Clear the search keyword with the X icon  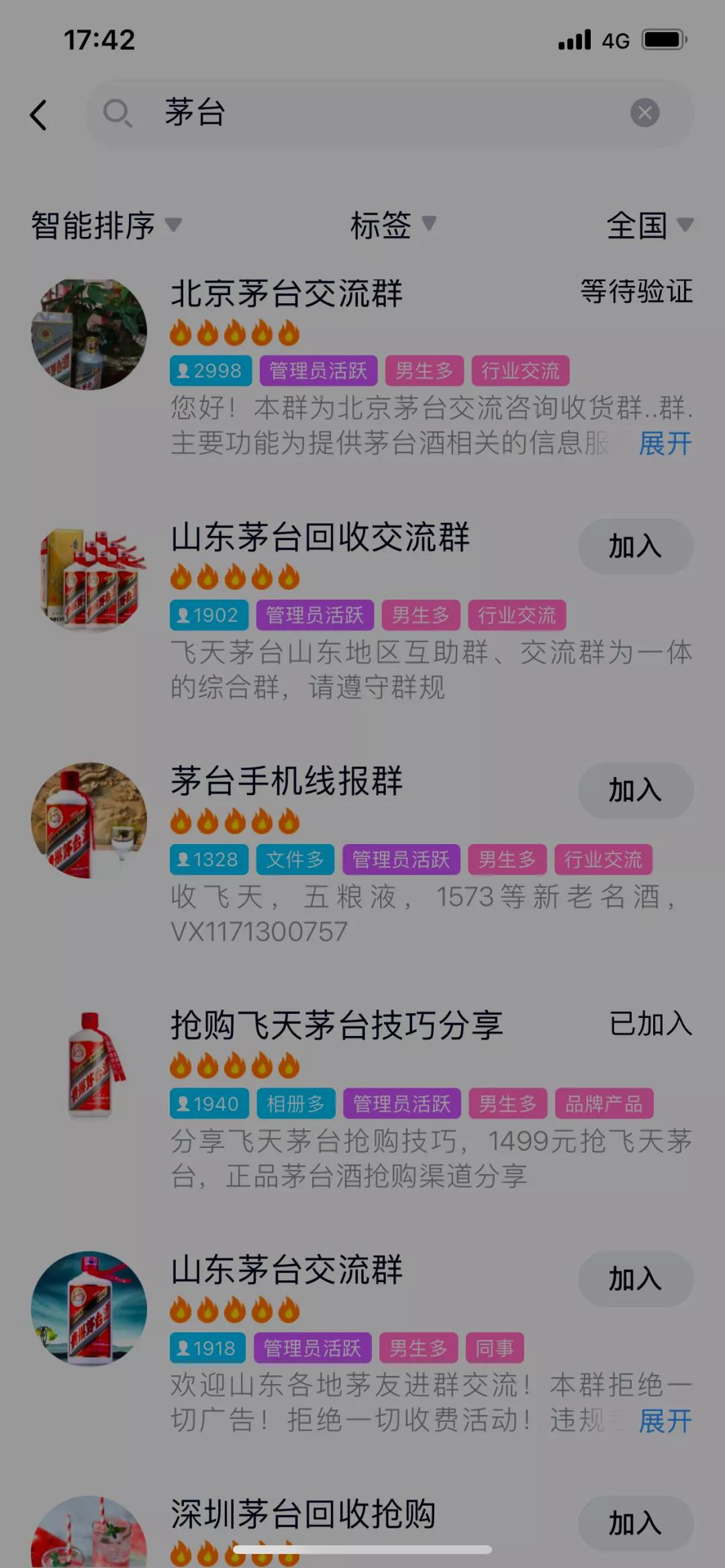coord(643,114)
